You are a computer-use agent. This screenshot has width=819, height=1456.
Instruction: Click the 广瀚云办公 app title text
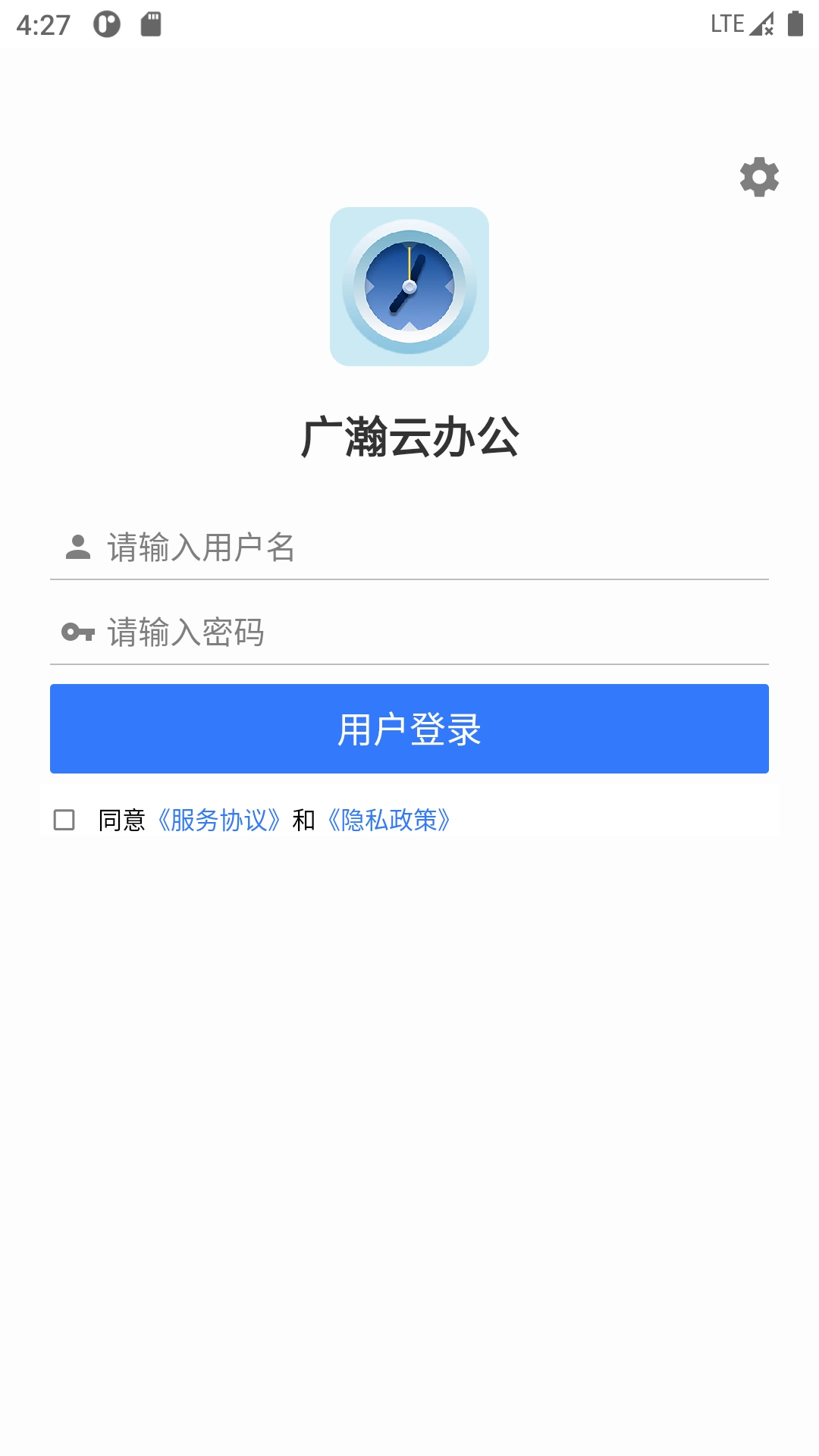tap(409, 435)
